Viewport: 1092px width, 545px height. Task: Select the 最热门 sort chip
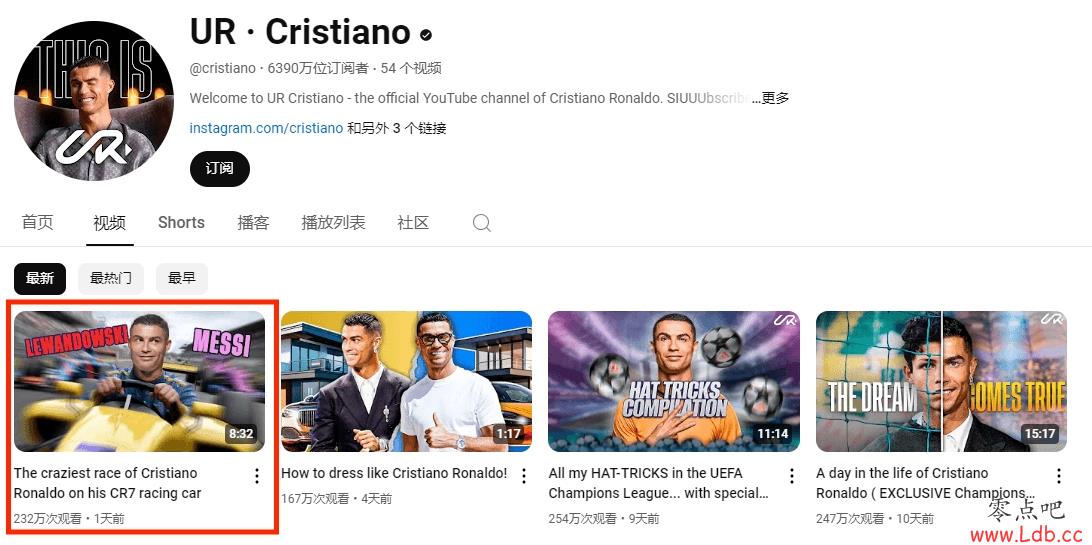coord(111,278)
